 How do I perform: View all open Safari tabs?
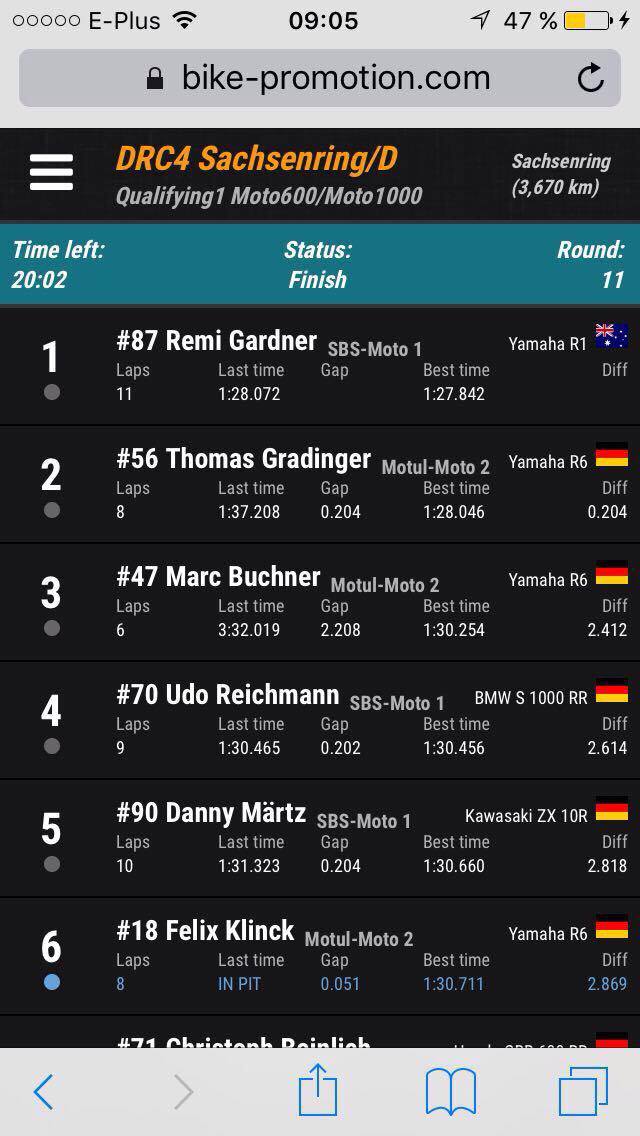click(583, 1092)
